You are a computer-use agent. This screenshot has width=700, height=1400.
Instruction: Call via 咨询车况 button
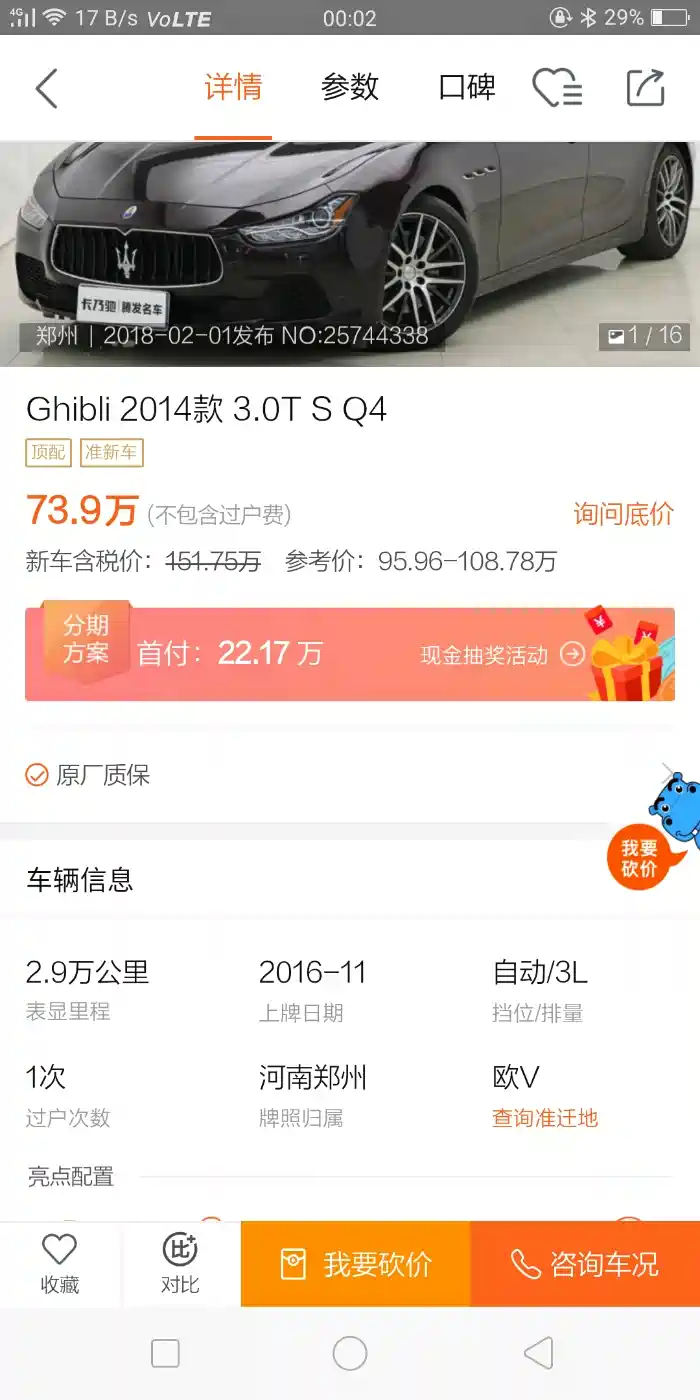tap(585, 1264)
